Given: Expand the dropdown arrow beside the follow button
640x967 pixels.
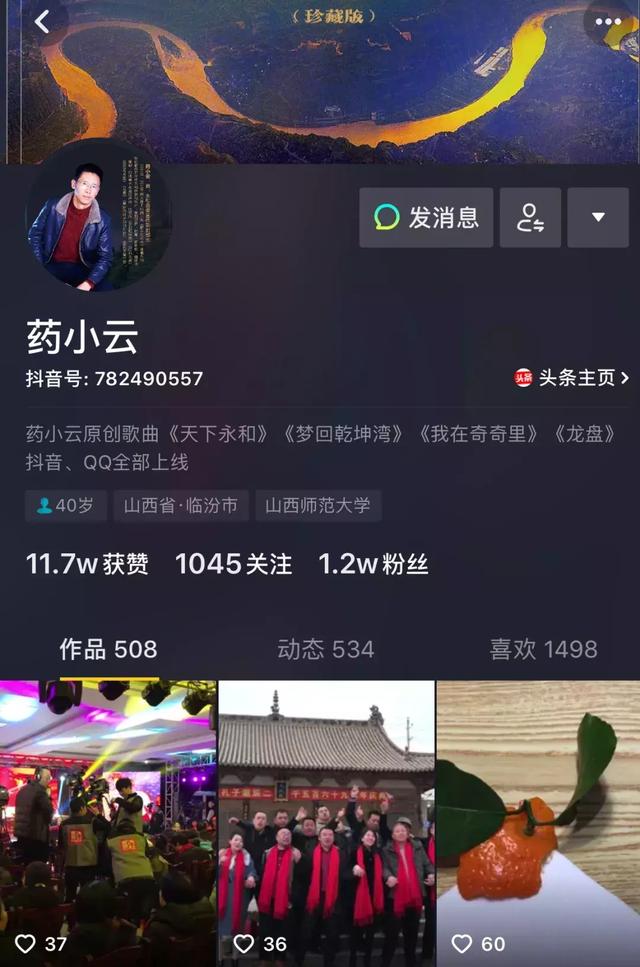Looking at the screenshot, I should [x=598, y=217].
